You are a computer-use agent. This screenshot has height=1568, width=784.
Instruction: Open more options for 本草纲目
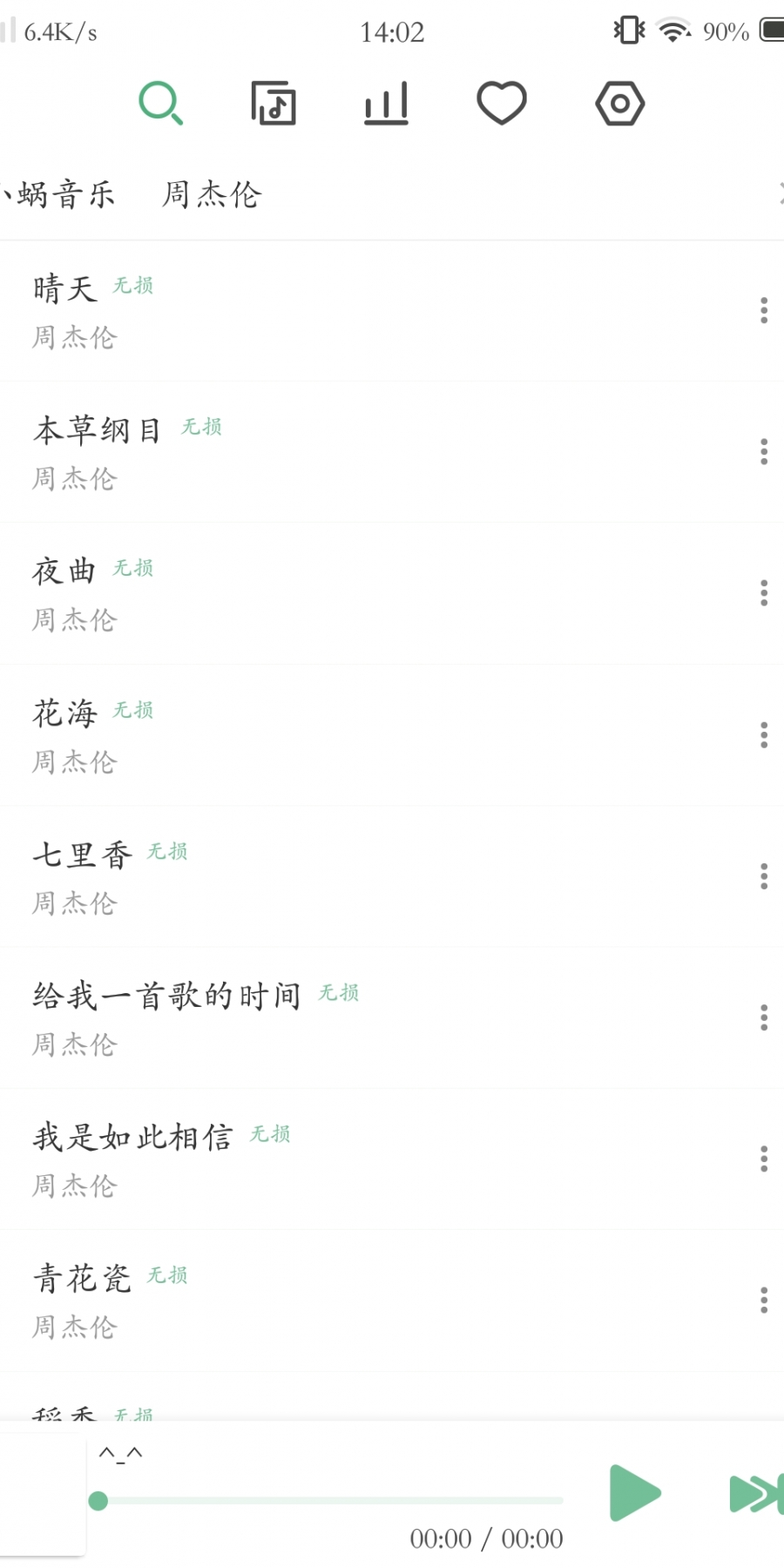coord(764,451)
